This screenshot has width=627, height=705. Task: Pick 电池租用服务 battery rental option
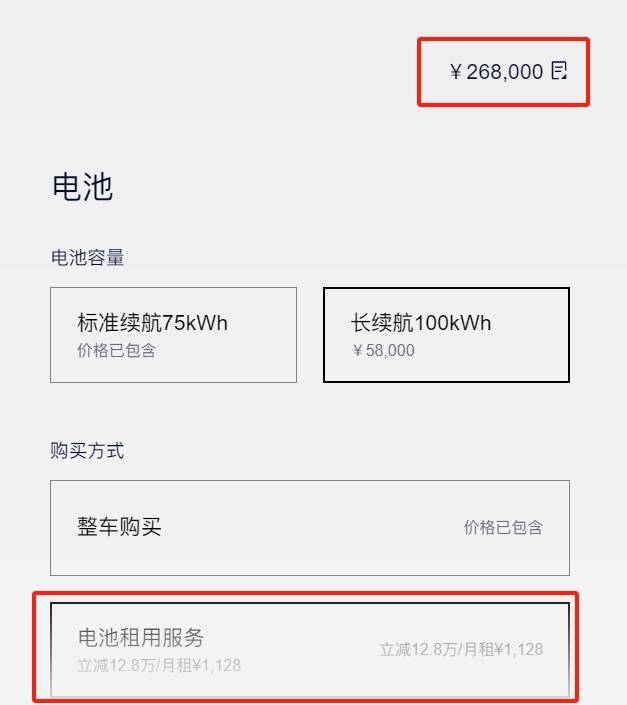310,649
